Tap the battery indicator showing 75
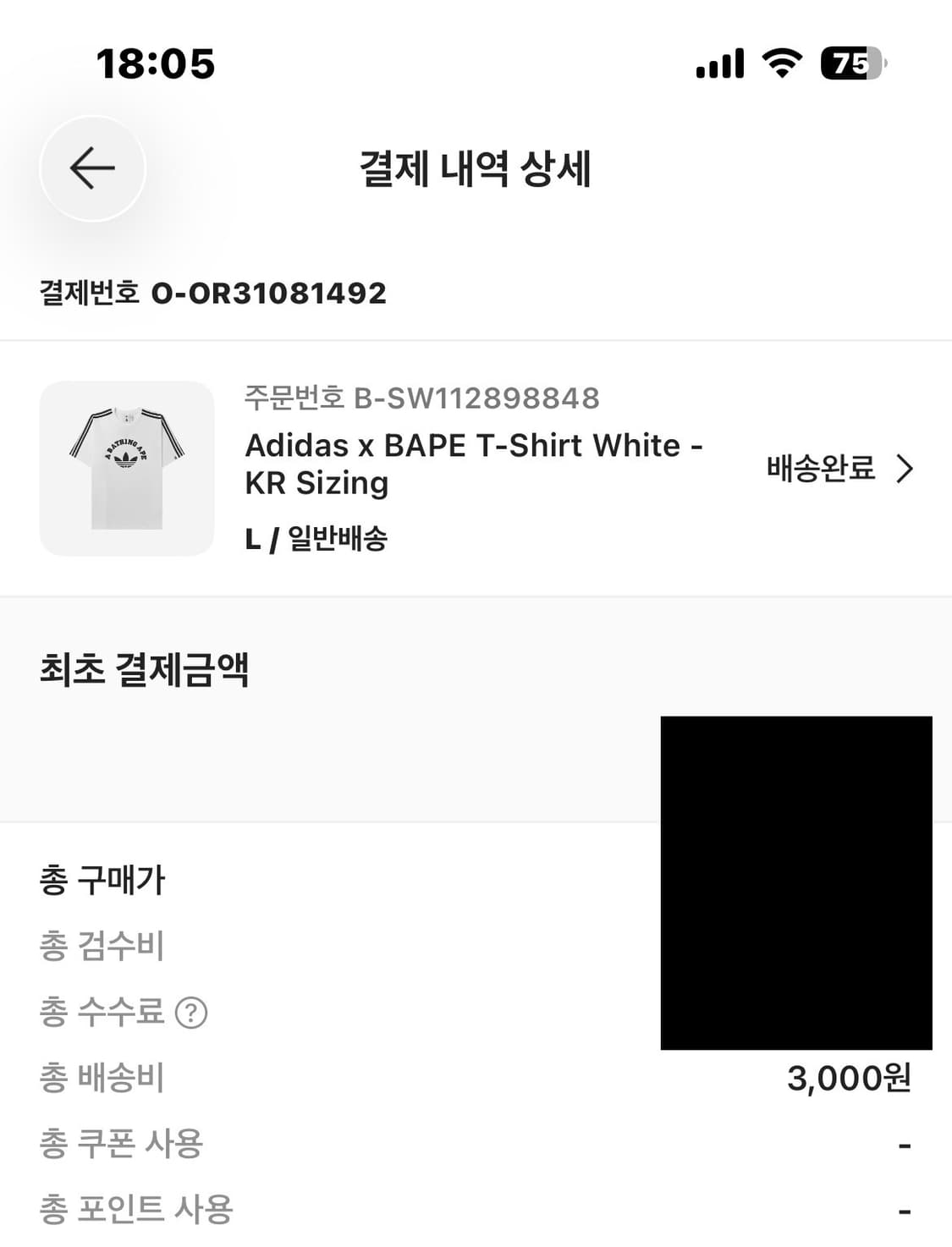The height and width of the screenshot is (1247, 952). pyautogui.click(x=849, y=63)
